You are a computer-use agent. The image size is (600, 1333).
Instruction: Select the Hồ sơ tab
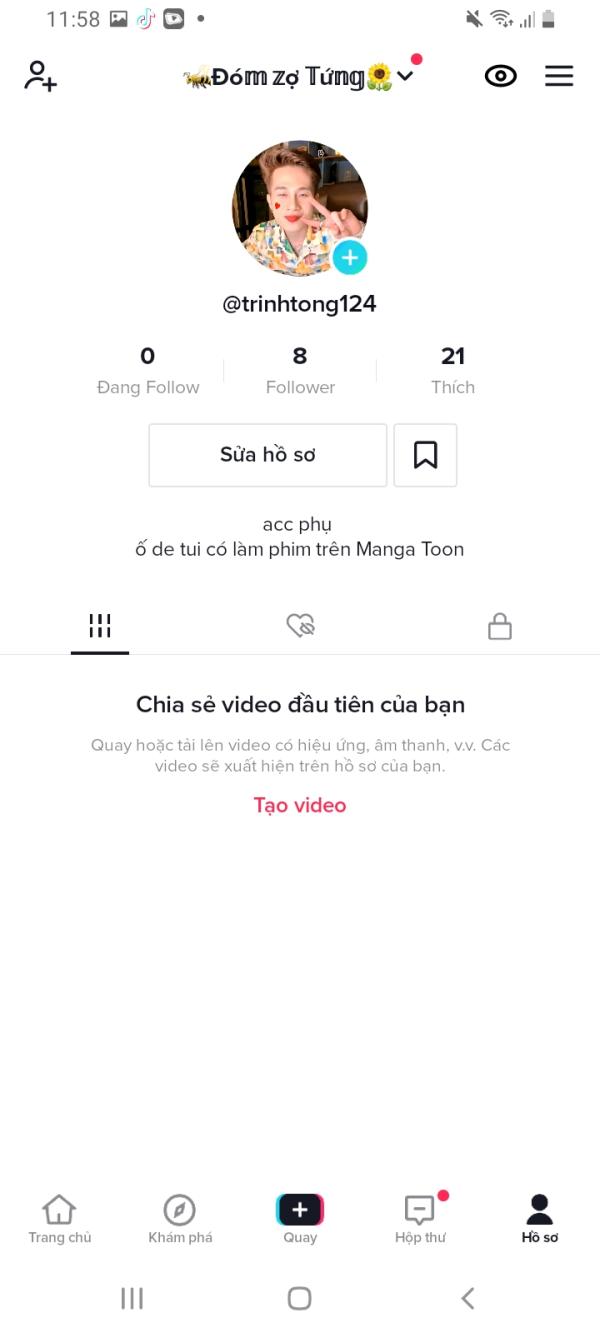coord(539,1218)
